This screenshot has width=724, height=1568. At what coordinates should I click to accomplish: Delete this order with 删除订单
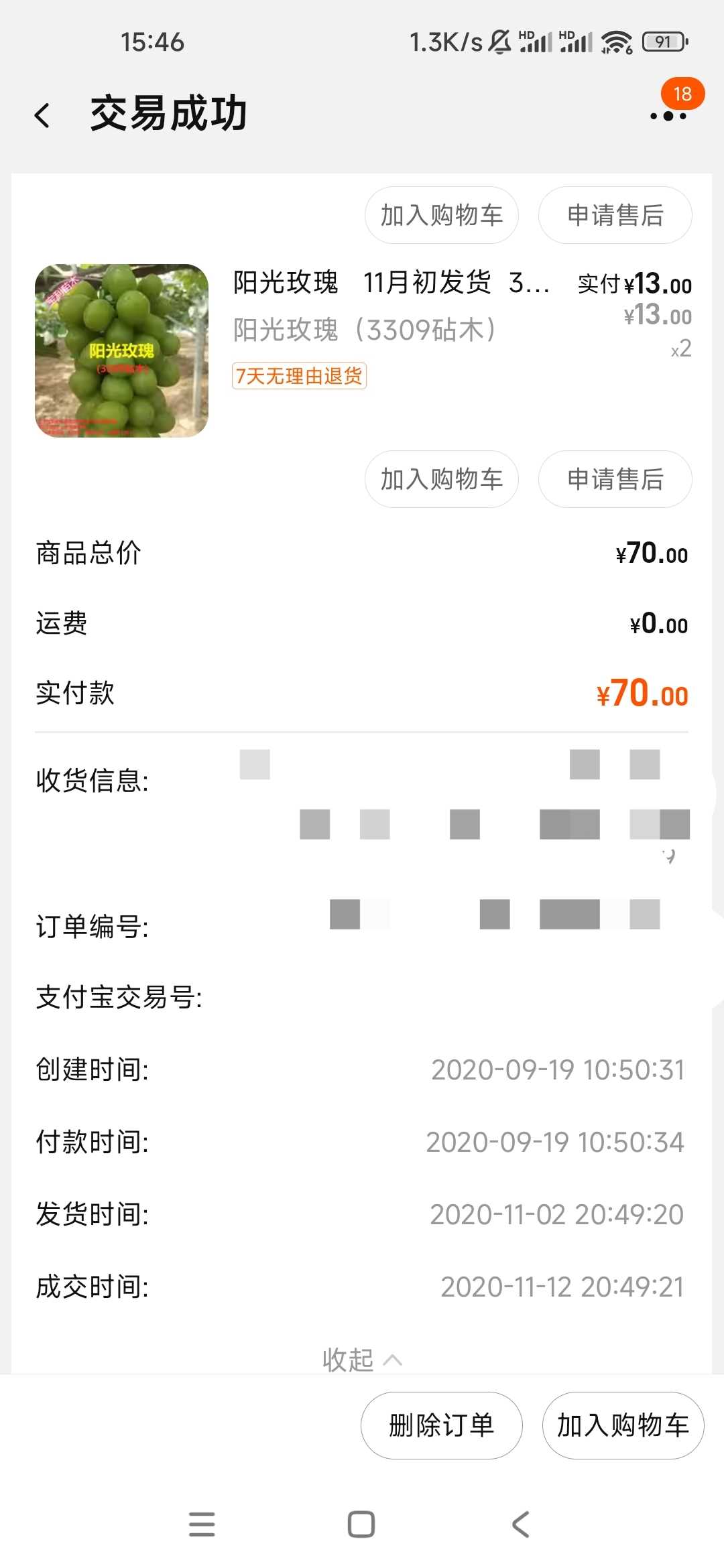(x=442, y=1425)
